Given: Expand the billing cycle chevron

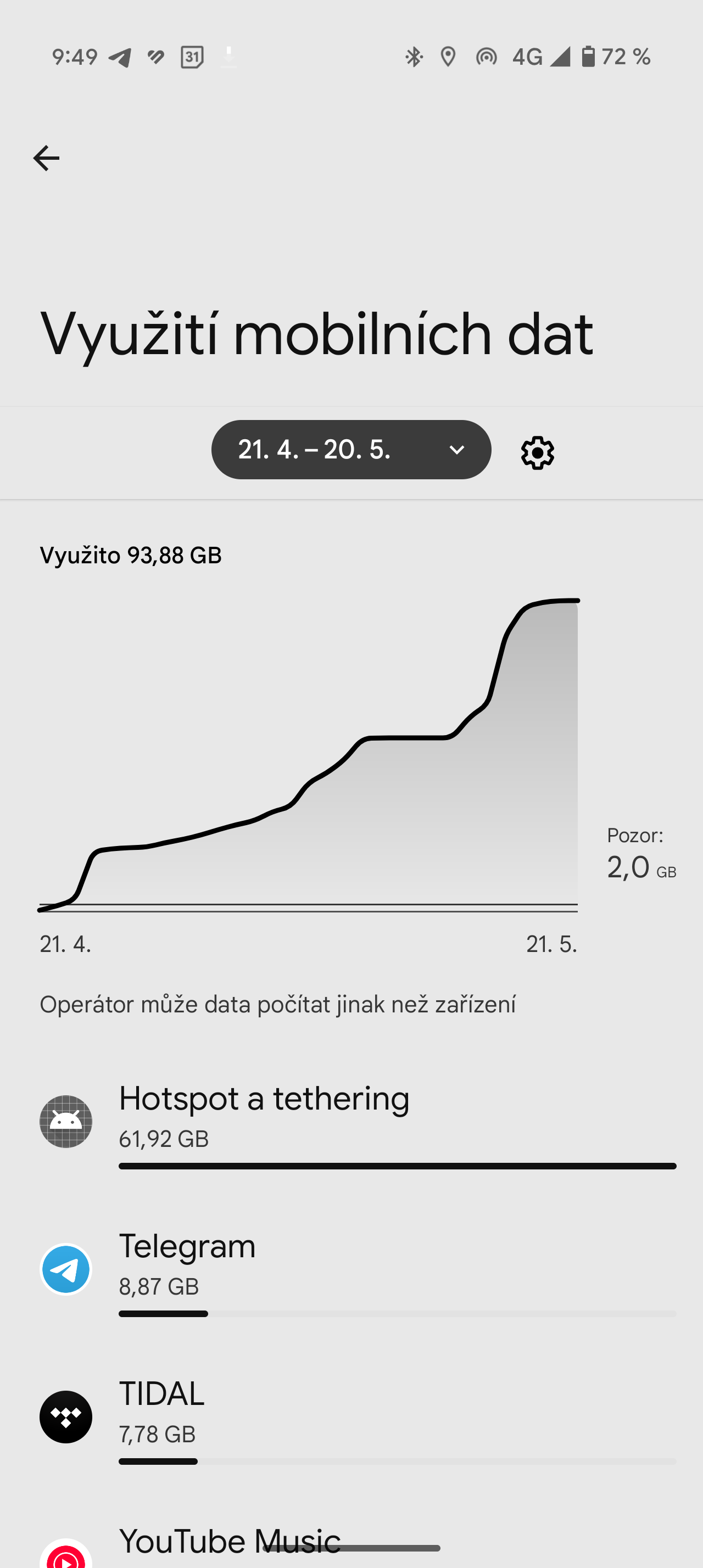Looking at the screenshot, I should (x=457, y=450).
